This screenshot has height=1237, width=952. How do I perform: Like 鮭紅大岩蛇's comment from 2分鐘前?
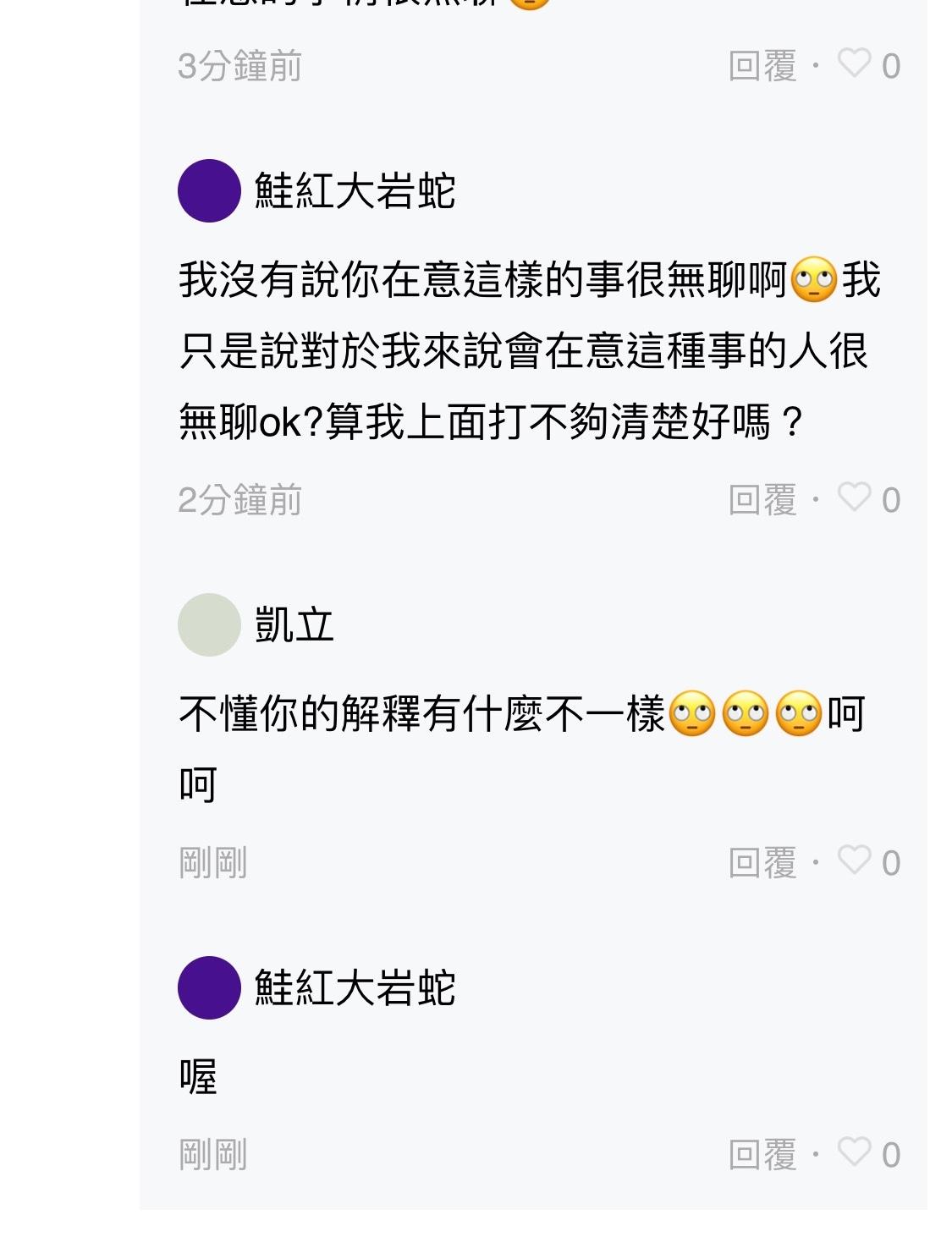click(x=855, y=498)
